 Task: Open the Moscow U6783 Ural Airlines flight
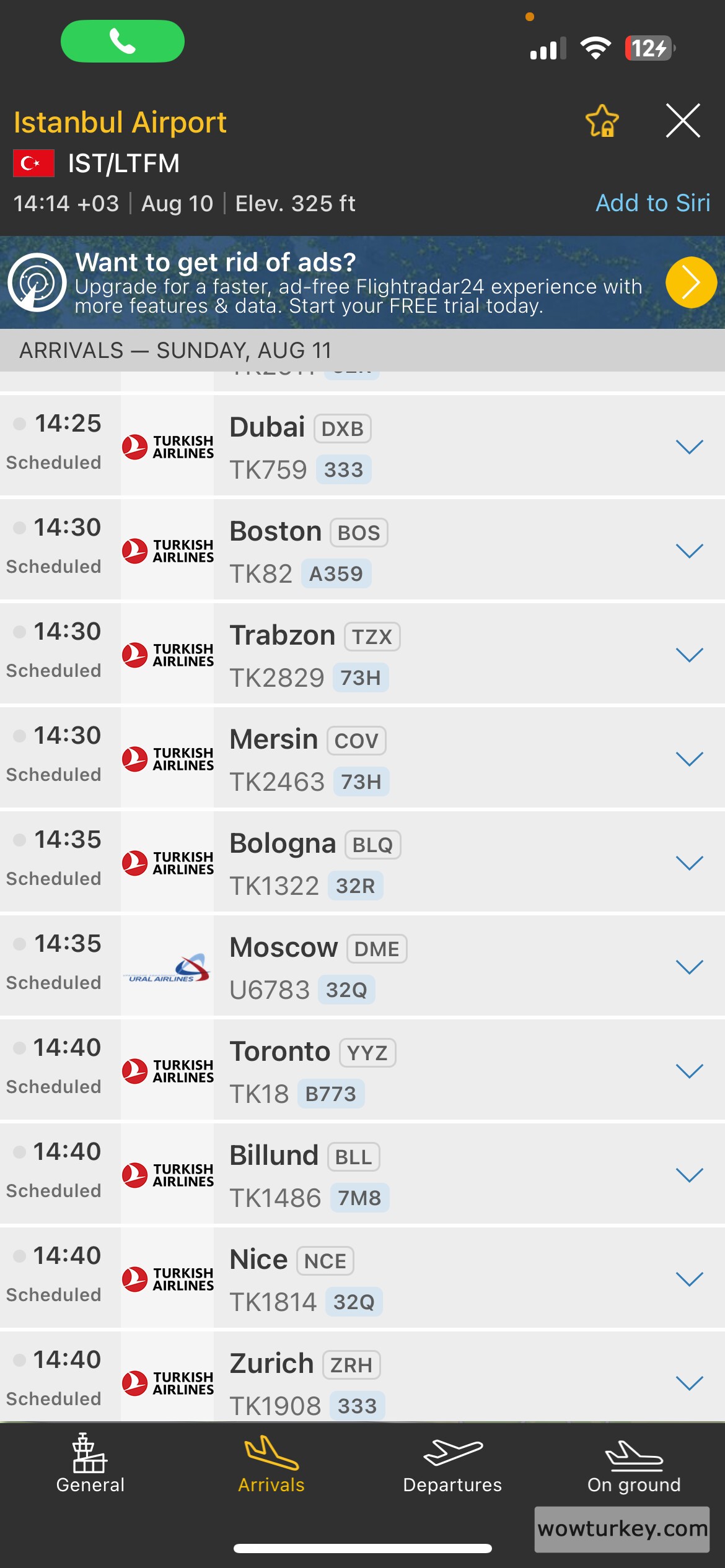click(x=689, y=967)
